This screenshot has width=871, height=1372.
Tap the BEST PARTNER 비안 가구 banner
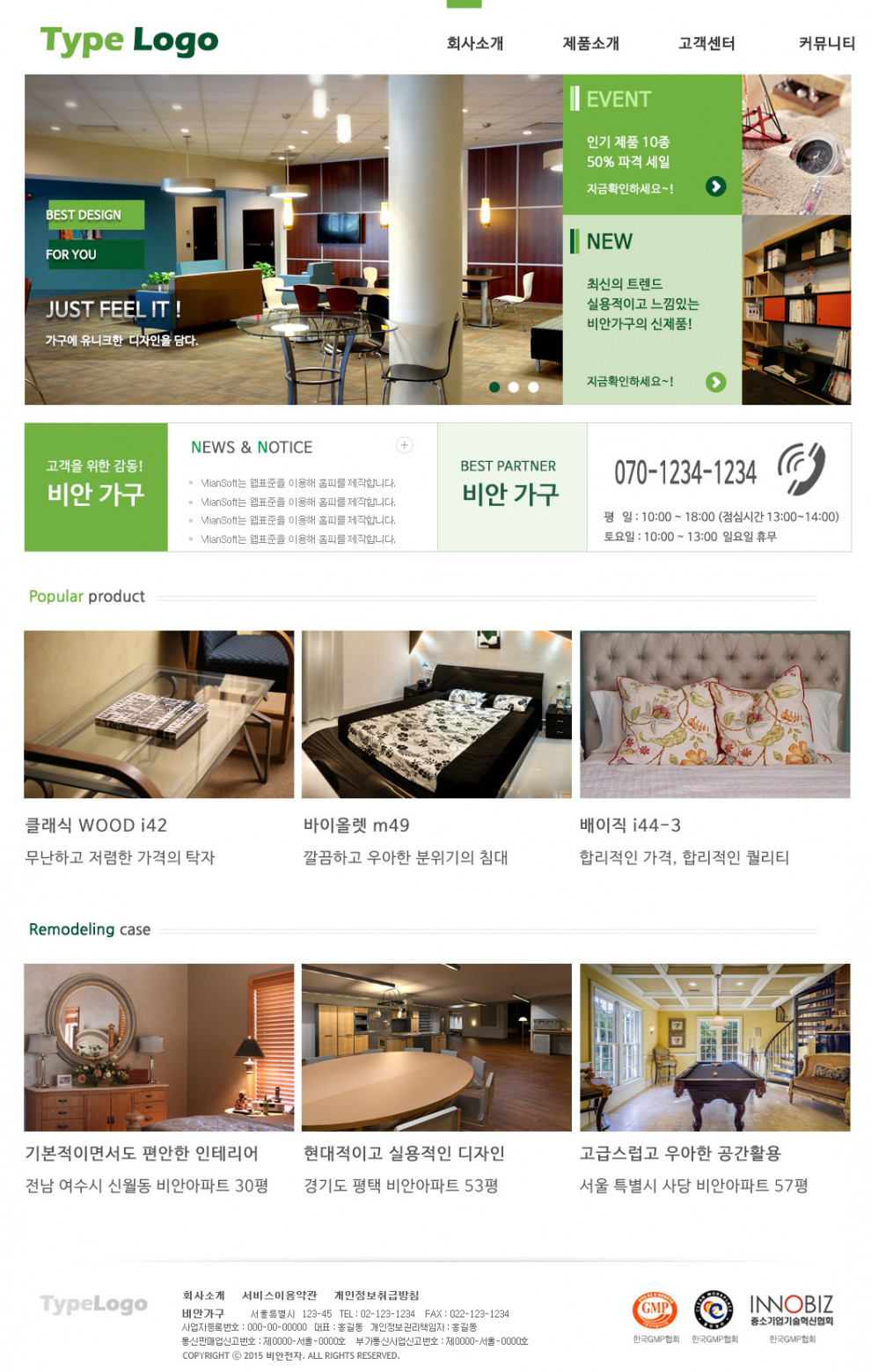point(510,487)
